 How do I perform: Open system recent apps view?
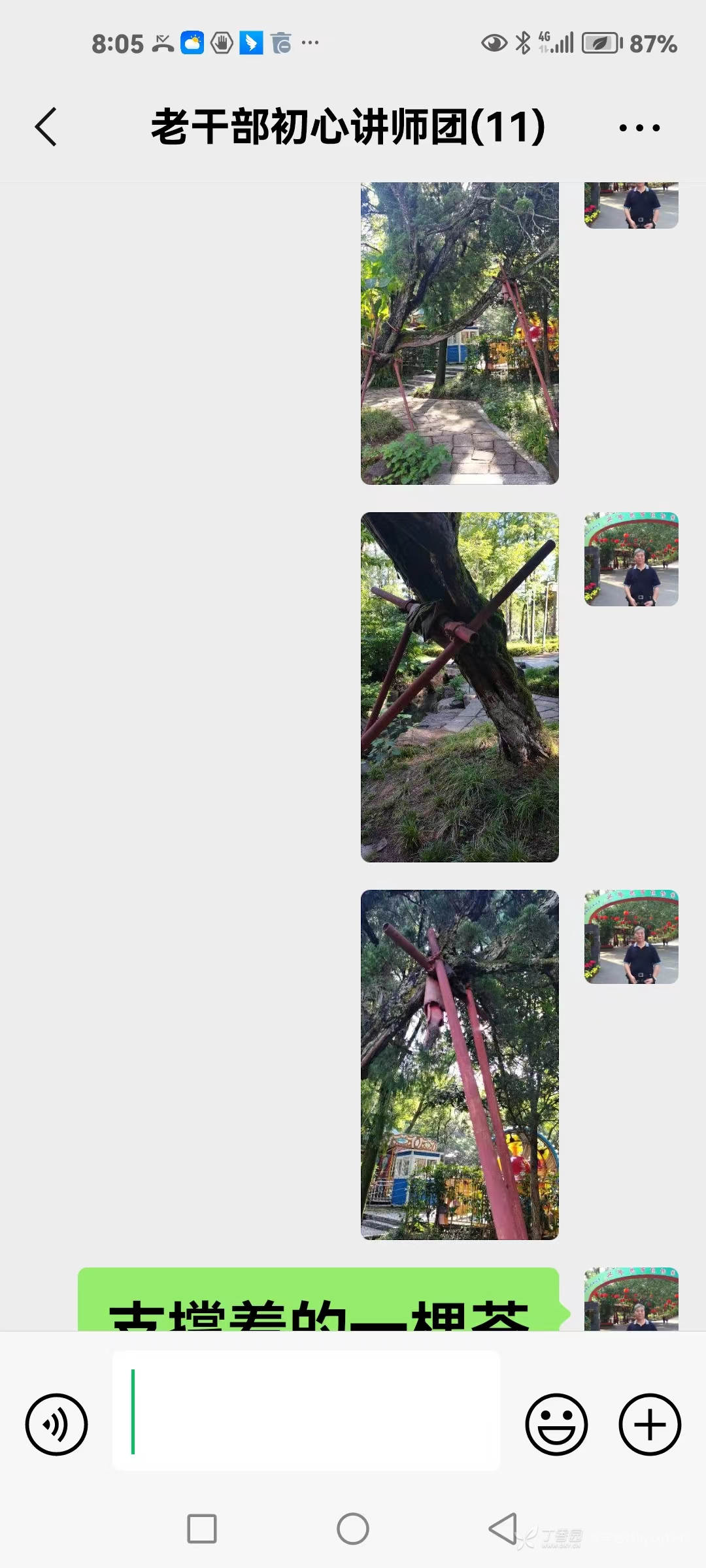(x=202, y=1529)
